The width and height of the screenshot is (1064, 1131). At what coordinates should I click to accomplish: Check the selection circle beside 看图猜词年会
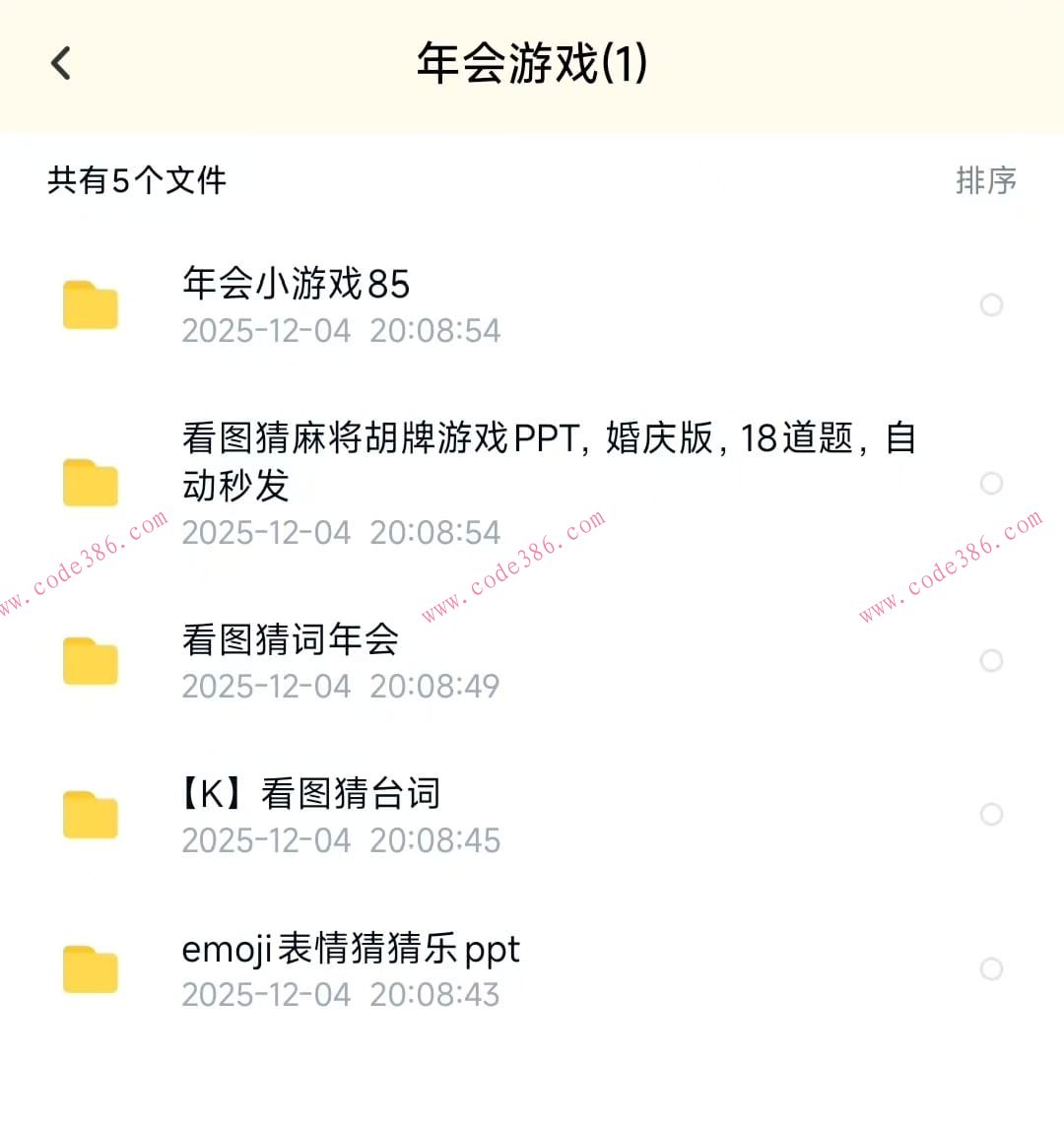click(991, 661)
